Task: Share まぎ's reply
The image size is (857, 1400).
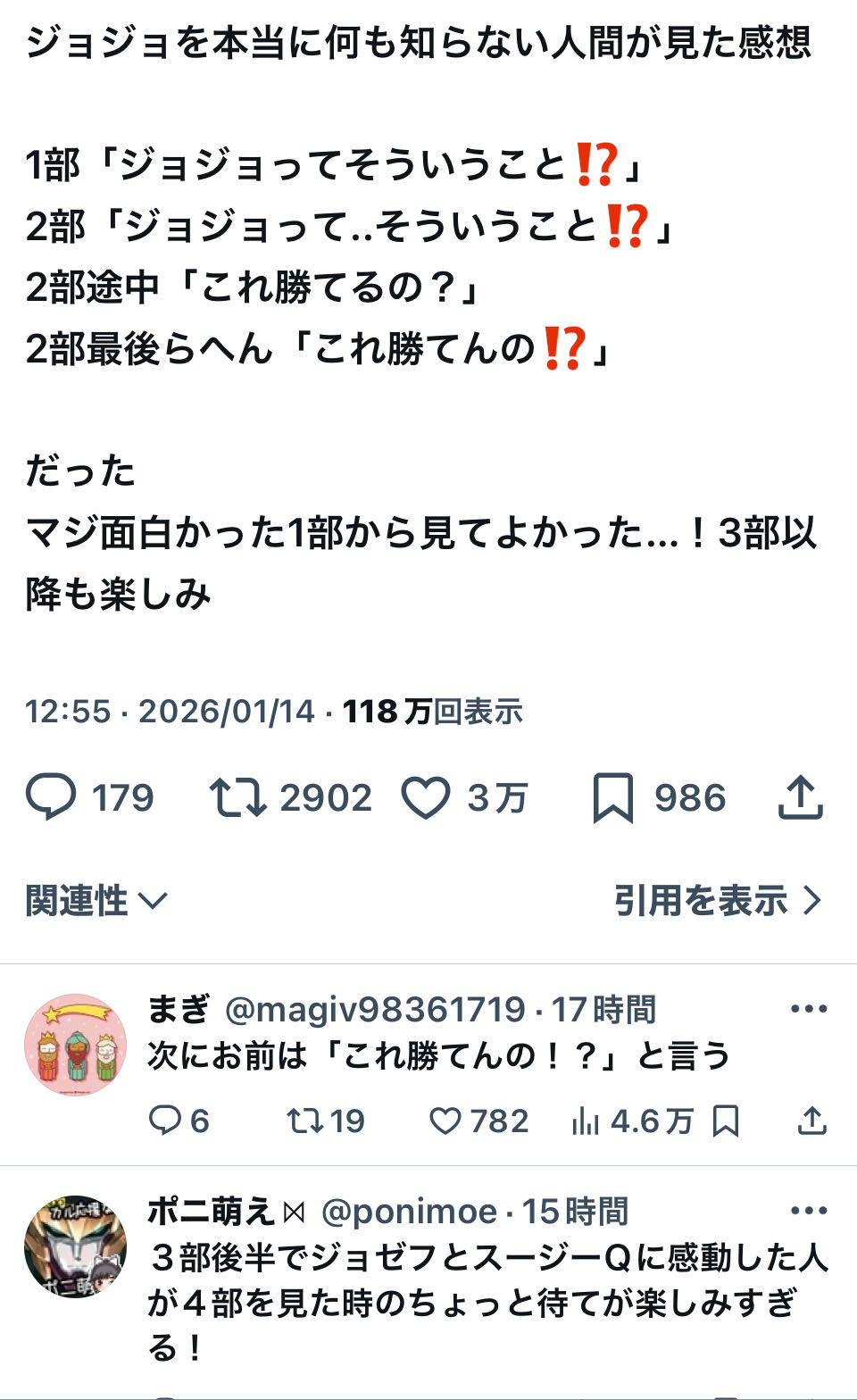Action: click(x=811, y=1120)
